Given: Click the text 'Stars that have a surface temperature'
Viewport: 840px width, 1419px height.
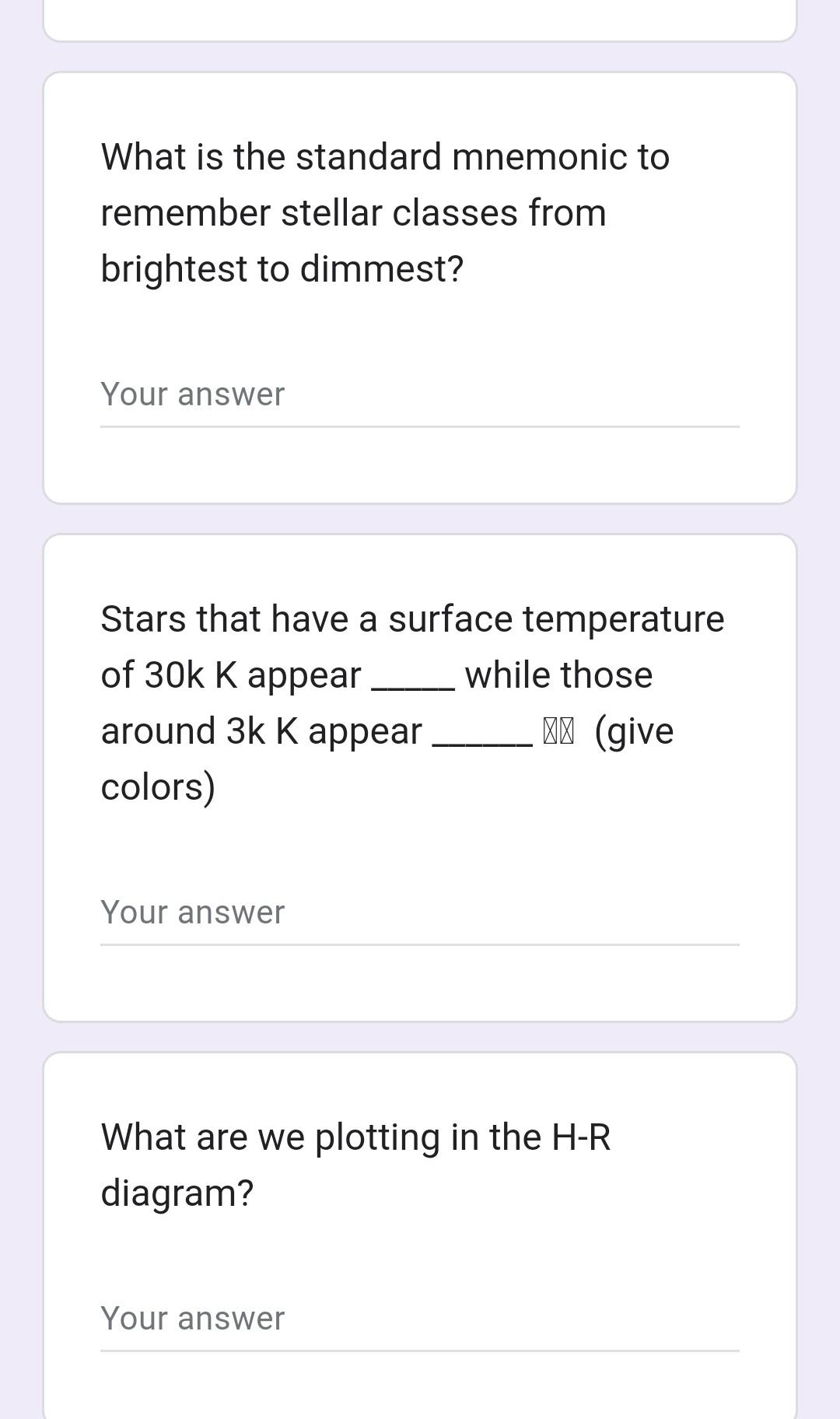Looking at the screenshot, I should coord(412,618).
